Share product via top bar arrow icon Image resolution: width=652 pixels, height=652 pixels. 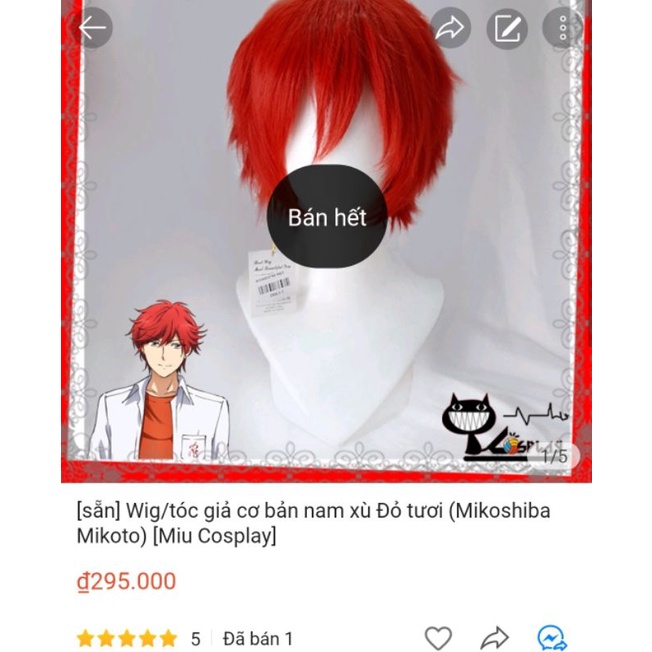pos(451,29)
